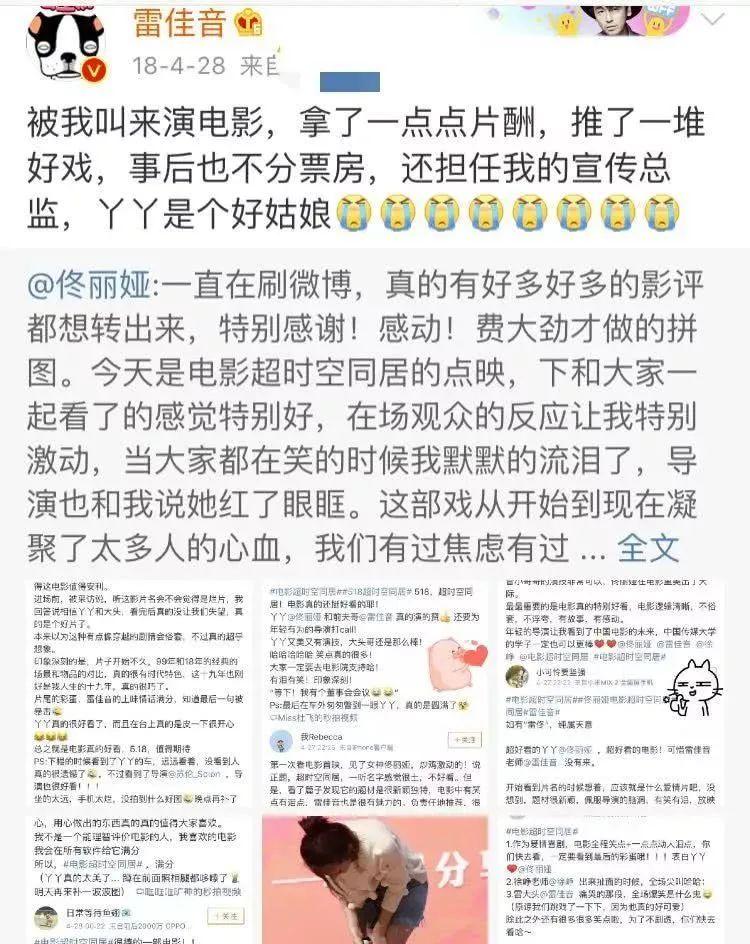
Task: Open the post options chevron
Action: [x=713, y=19]
